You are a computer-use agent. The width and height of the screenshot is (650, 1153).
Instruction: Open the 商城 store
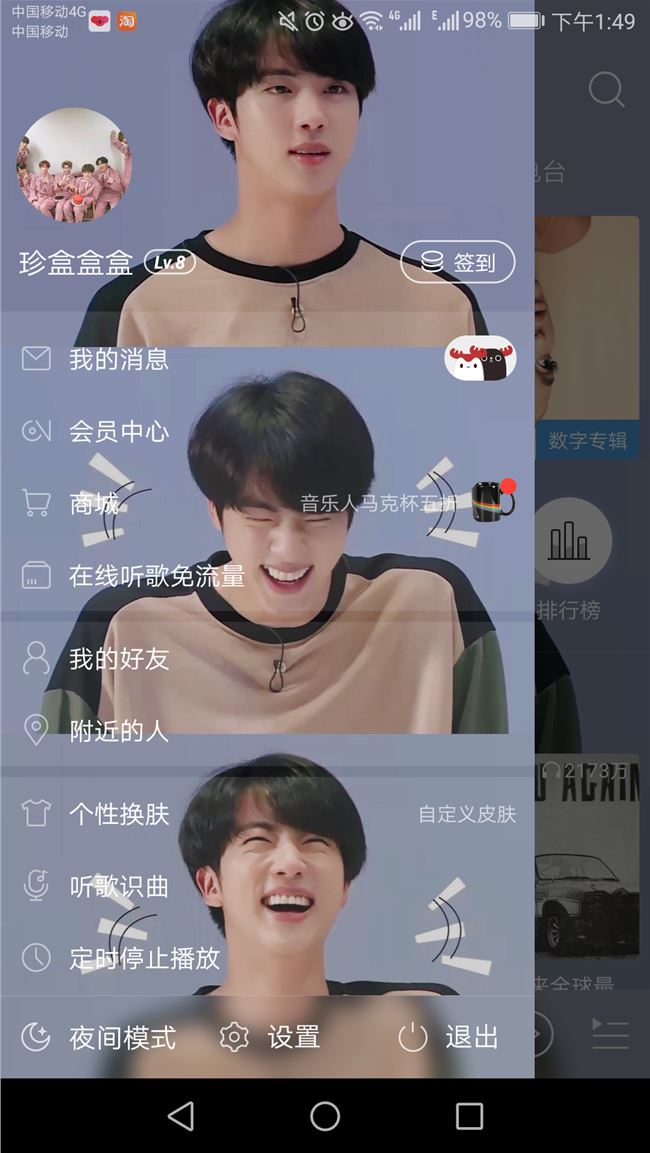(94, 503)
